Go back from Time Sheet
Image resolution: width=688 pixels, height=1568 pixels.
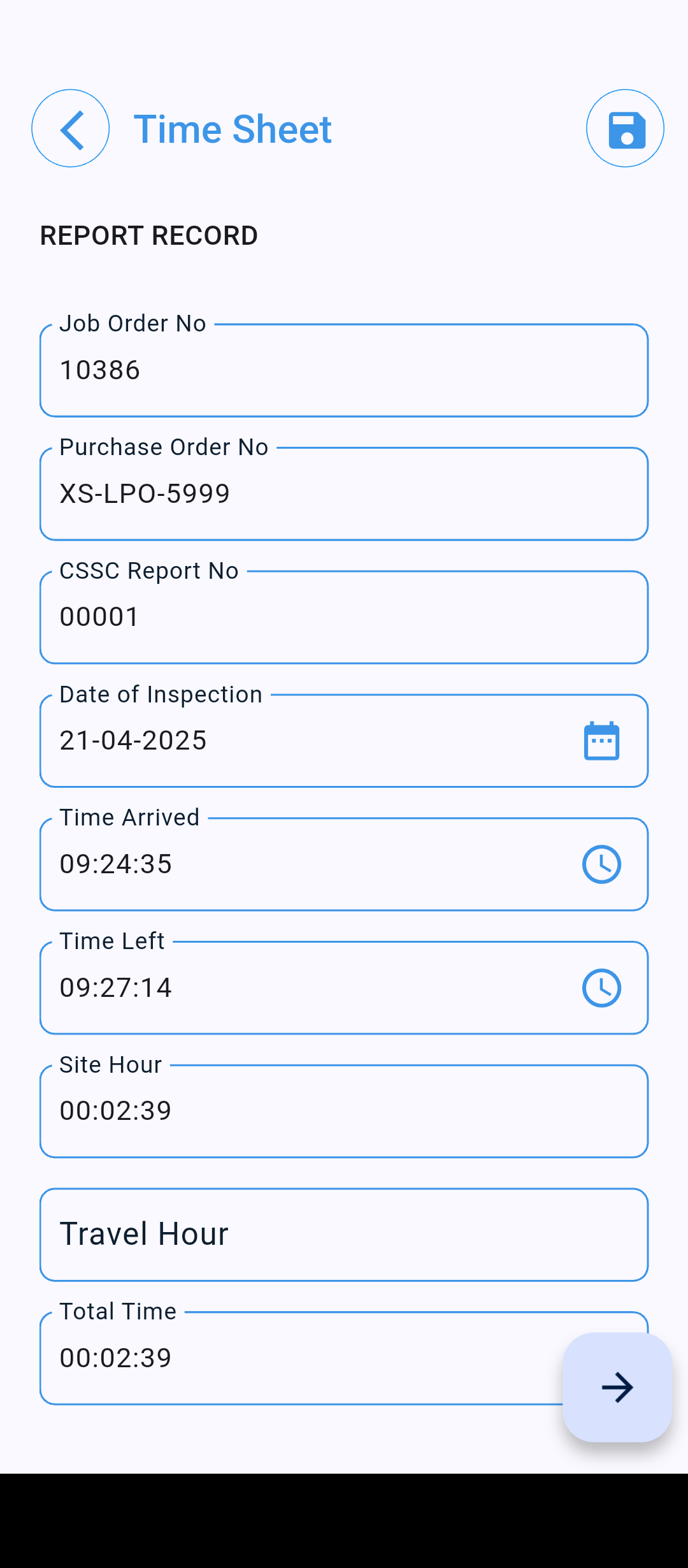pyautogui.click(x=71, y=129)
